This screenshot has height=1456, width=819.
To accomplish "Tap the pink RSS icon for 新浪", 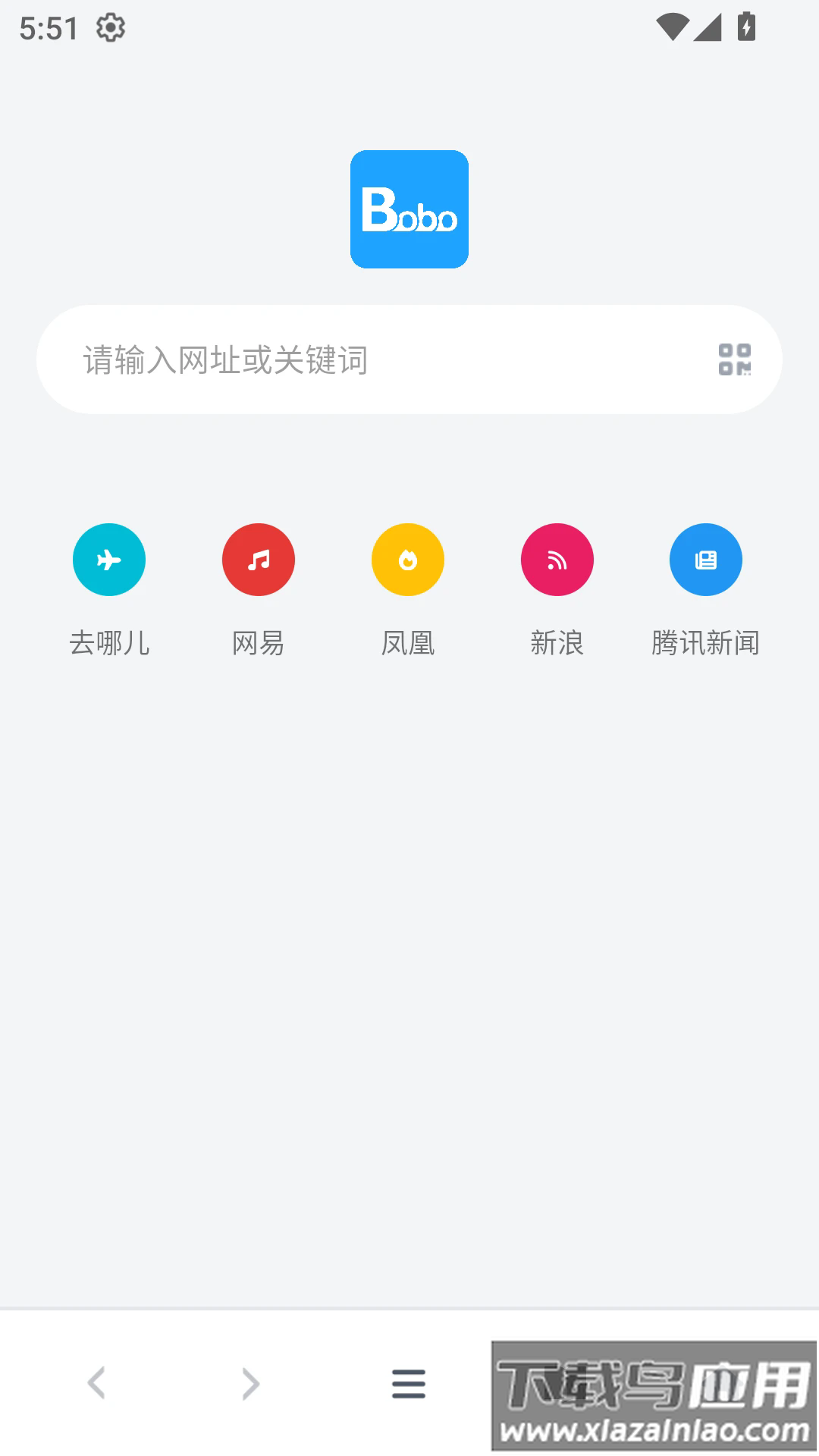I will tap(557, 560).
